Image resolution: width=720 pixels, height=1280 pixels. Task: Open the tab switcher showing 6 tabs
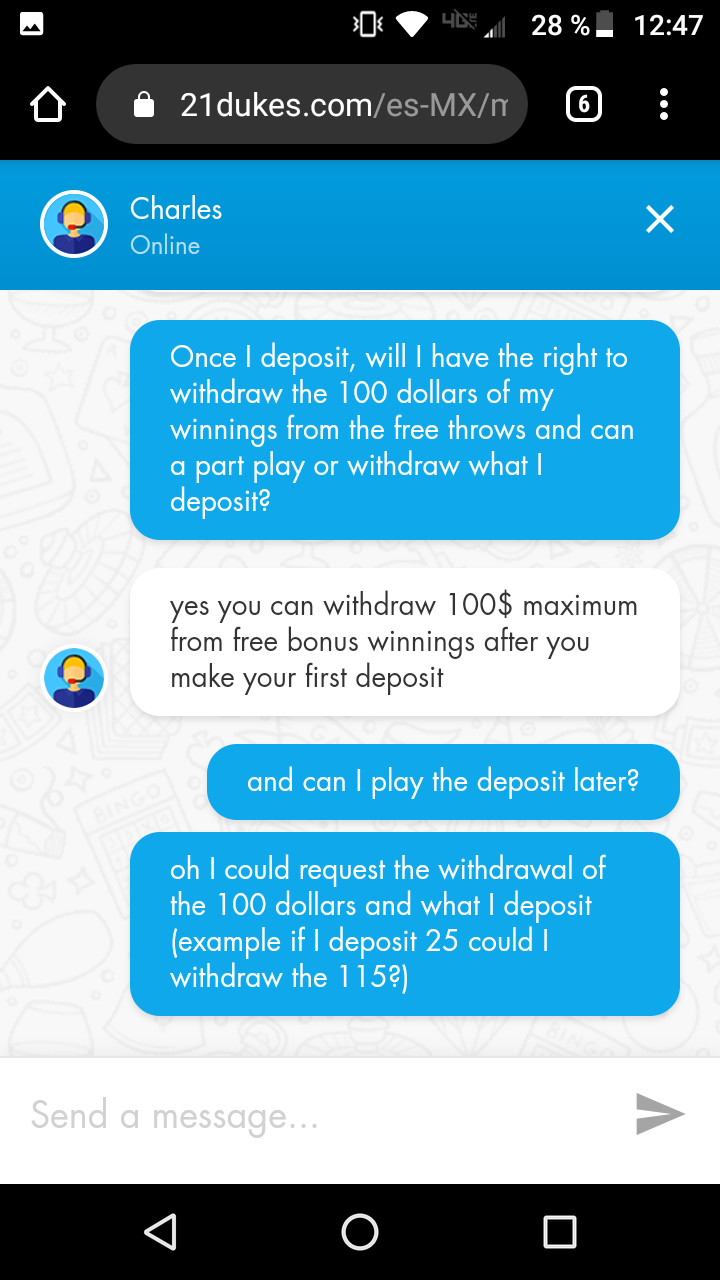pyautogui.click(x=584, y=104)
